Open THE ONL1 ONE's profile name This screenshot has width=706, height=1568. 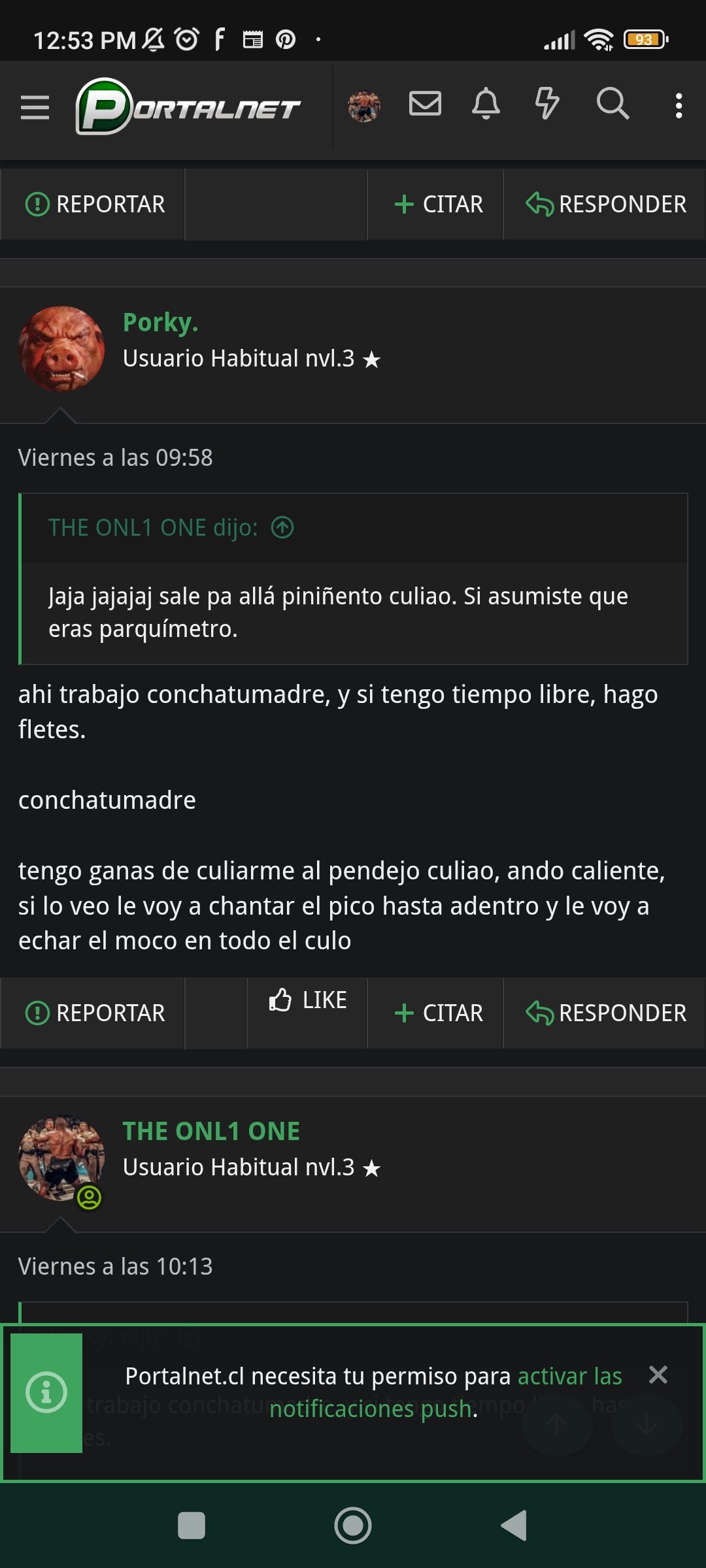(x=211, y=1131)
